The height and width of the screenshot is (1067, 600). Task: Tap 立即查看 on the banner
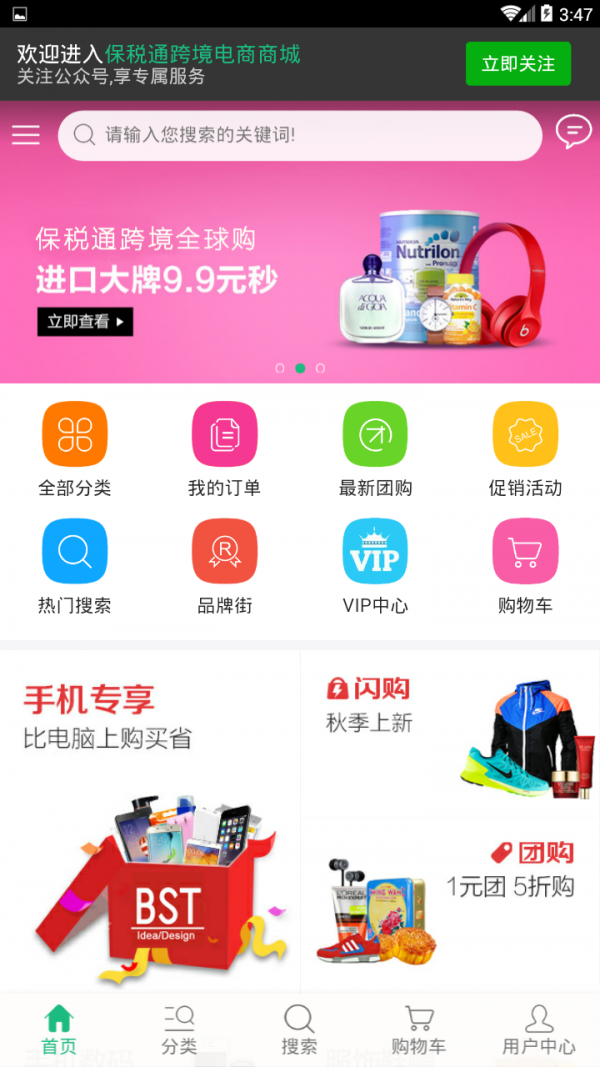tap(85, 321)
